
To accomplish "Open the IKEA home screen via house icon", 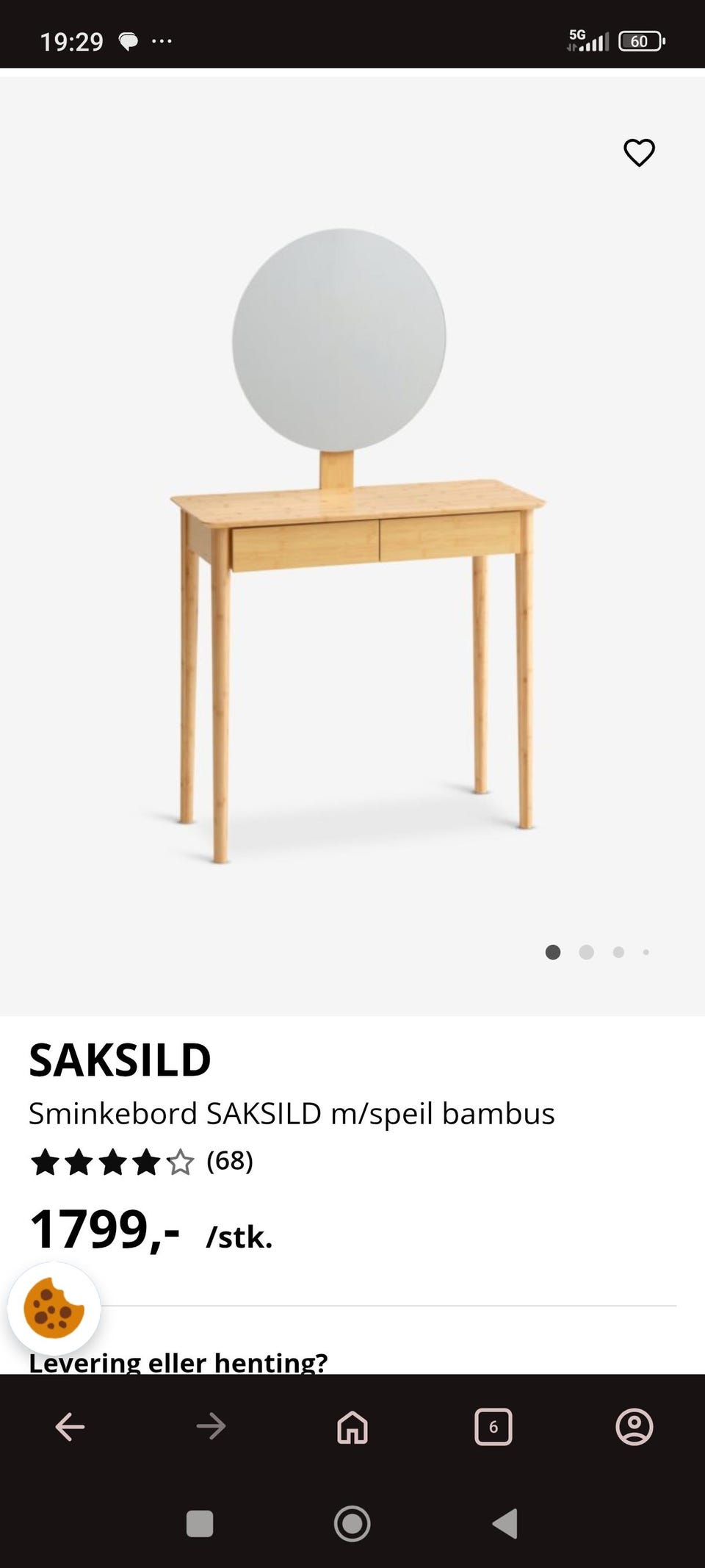I will pyautogui.click(x=352, y=1428).
